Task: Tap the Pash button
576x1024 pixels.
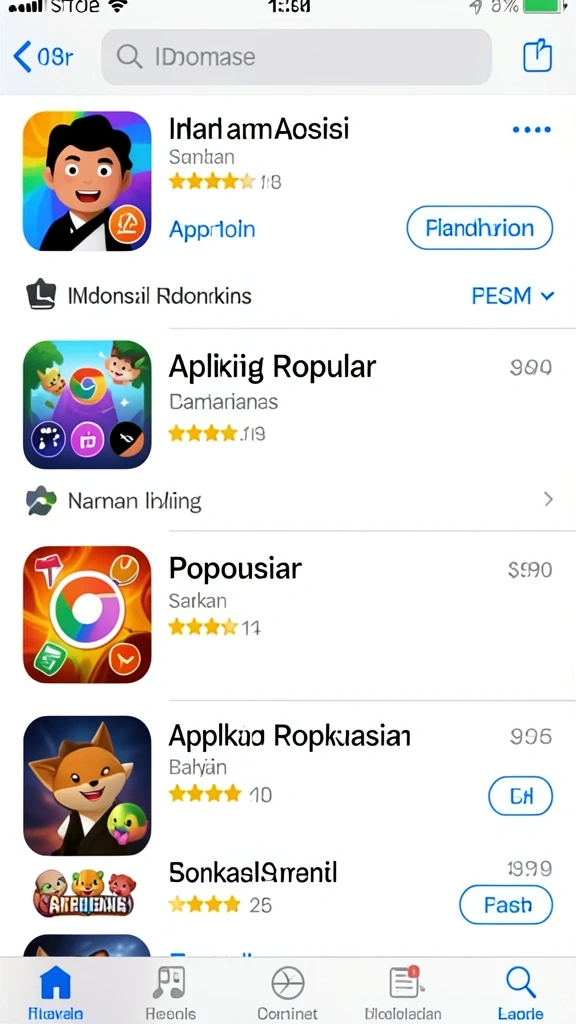Action: (506, 905)
